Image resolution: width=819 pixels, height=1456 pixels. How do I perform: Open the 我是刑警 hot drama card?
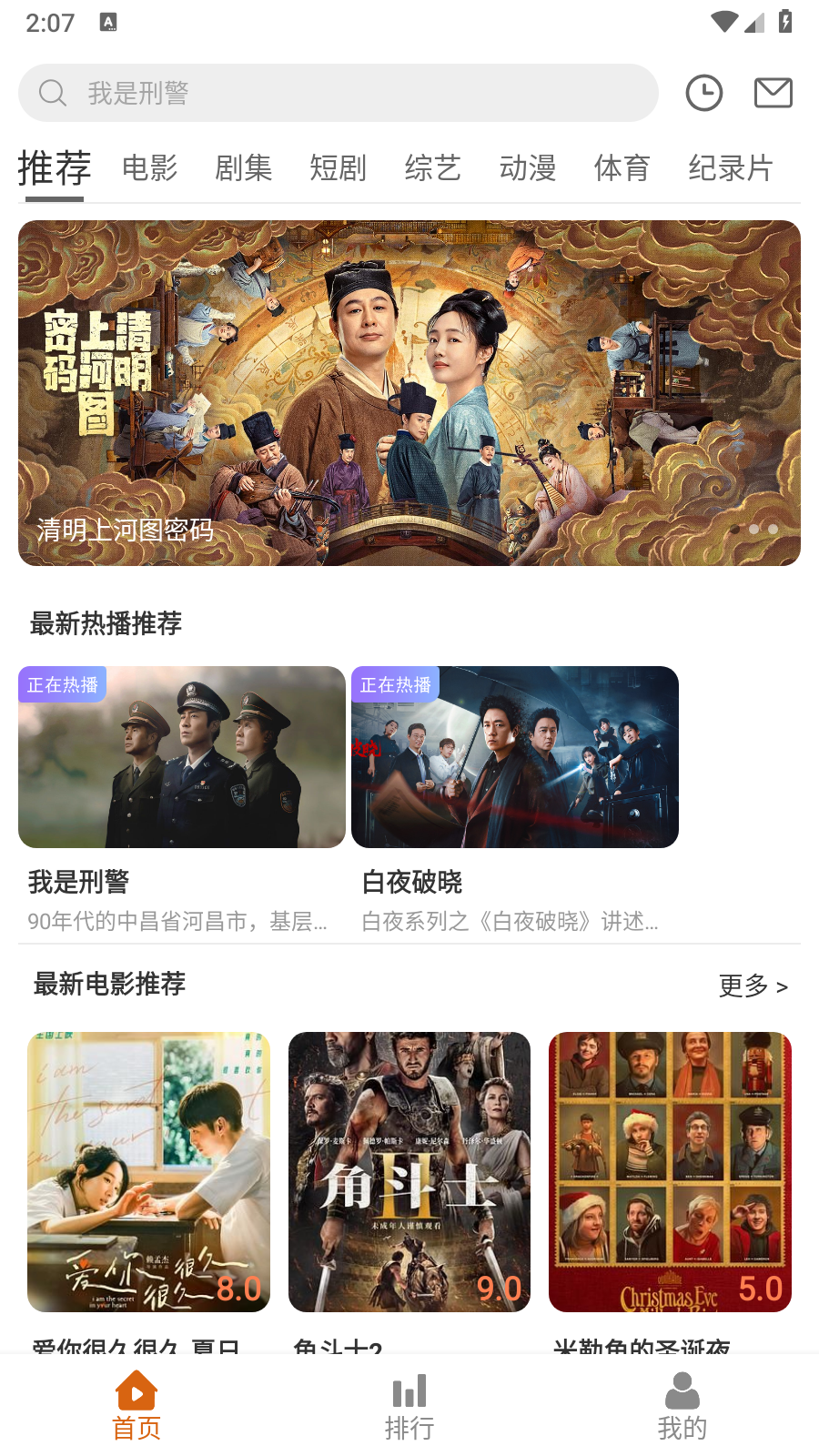182,757
